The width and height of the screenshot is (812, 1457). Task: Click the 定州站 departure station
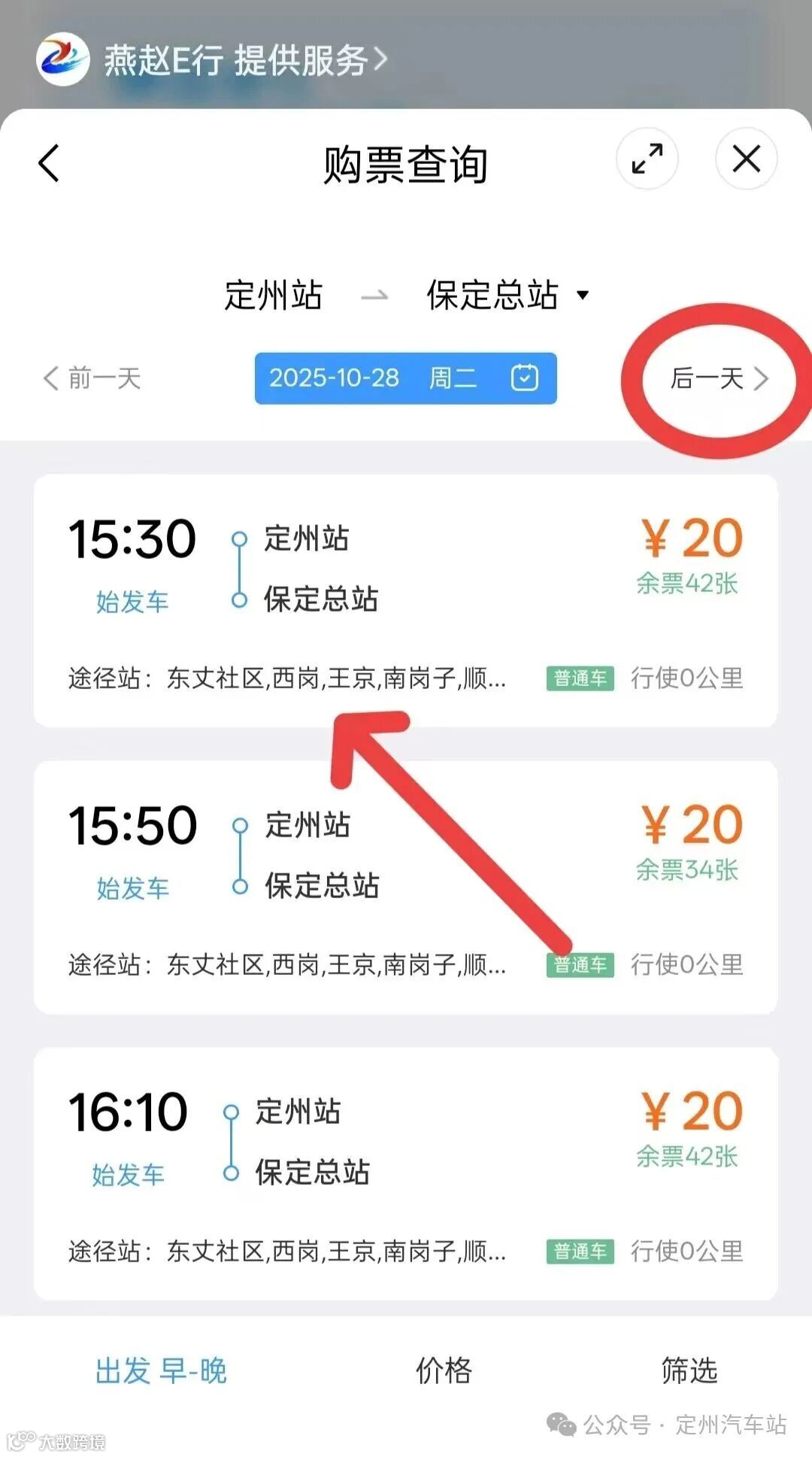pyautogui.click(x=273, y=296)
